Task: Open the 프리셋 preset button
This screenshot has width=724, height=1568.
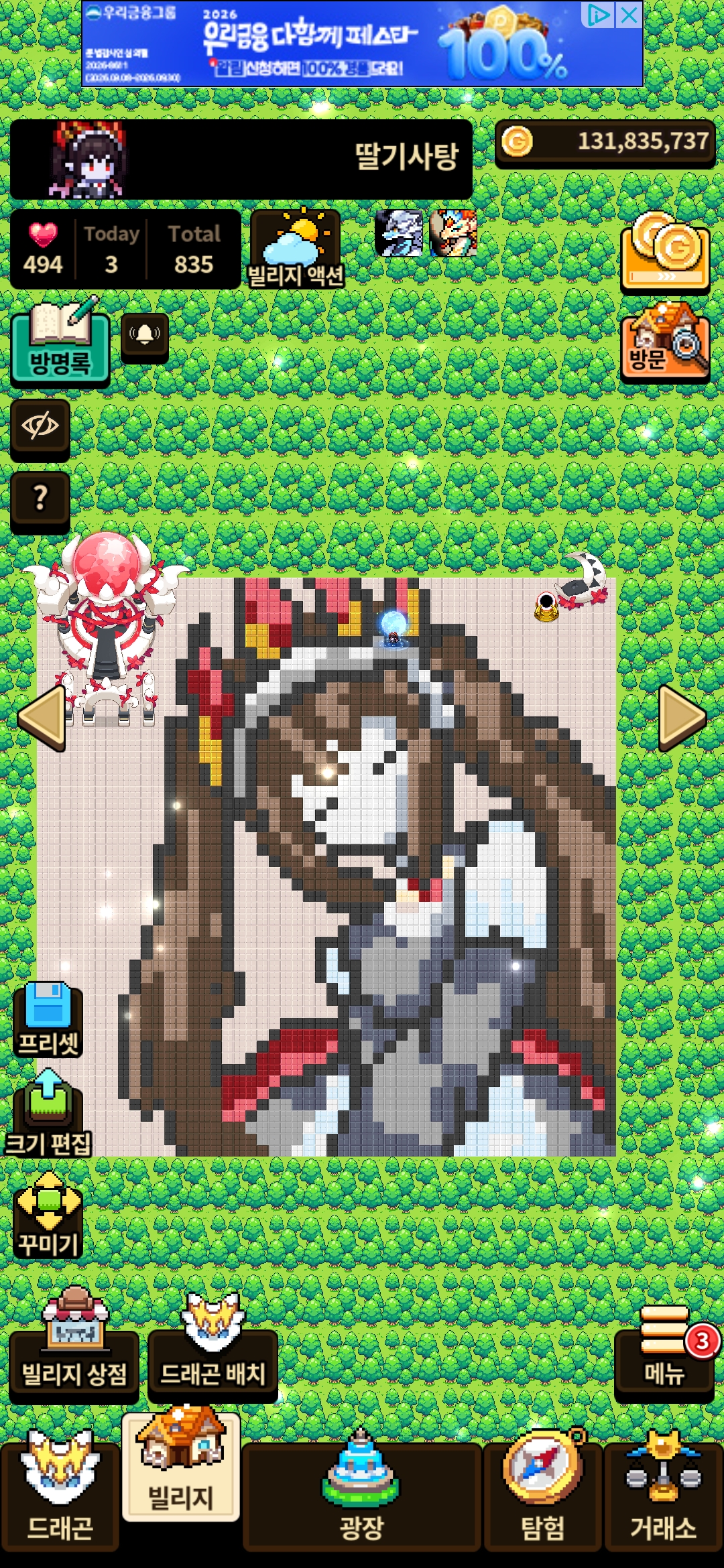Action: pyautogui.click(x=48, y=1021)
